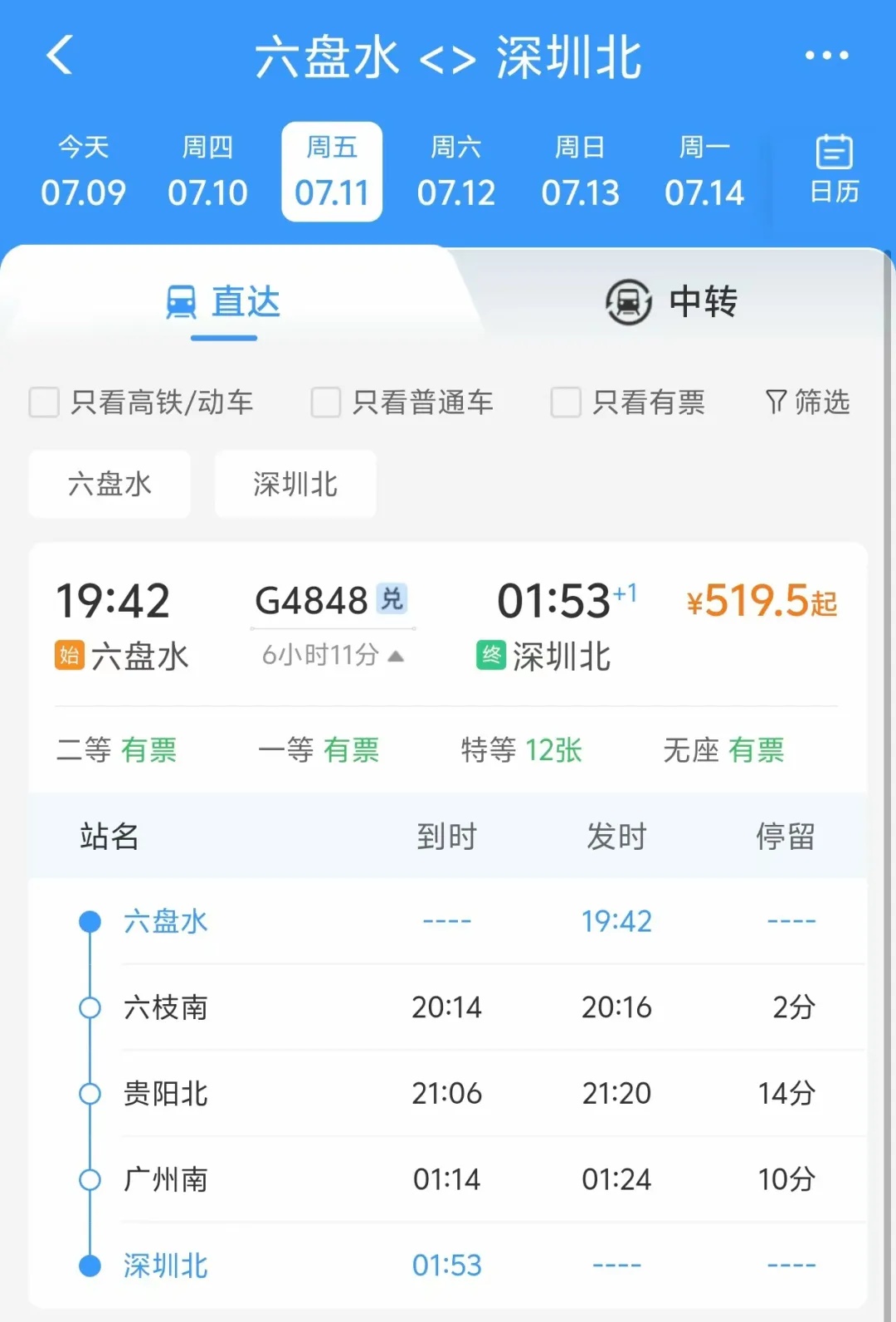This screenshot has width=896, height=1322.
Task: Click the ¥519.5起 price link
Action: [x=762, y=599]
